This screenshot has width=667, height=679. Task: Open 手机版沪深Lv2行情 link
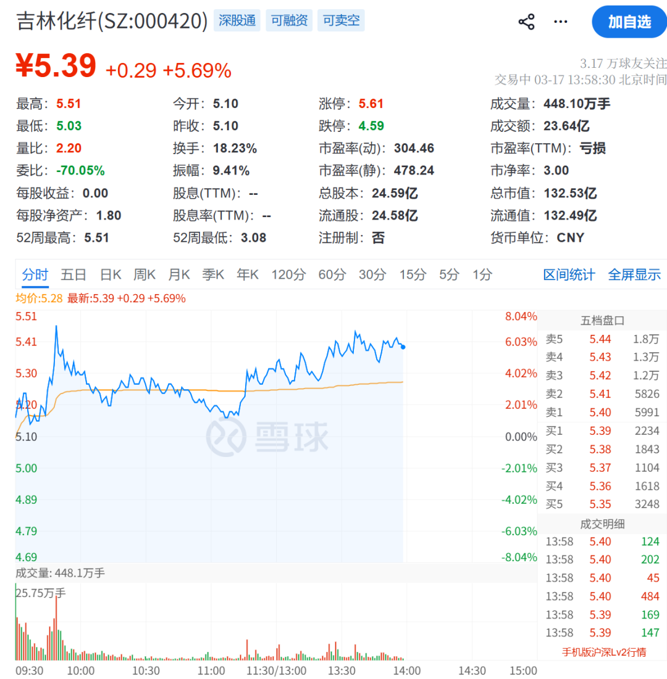pyautogui.click(x=602, y=652)
